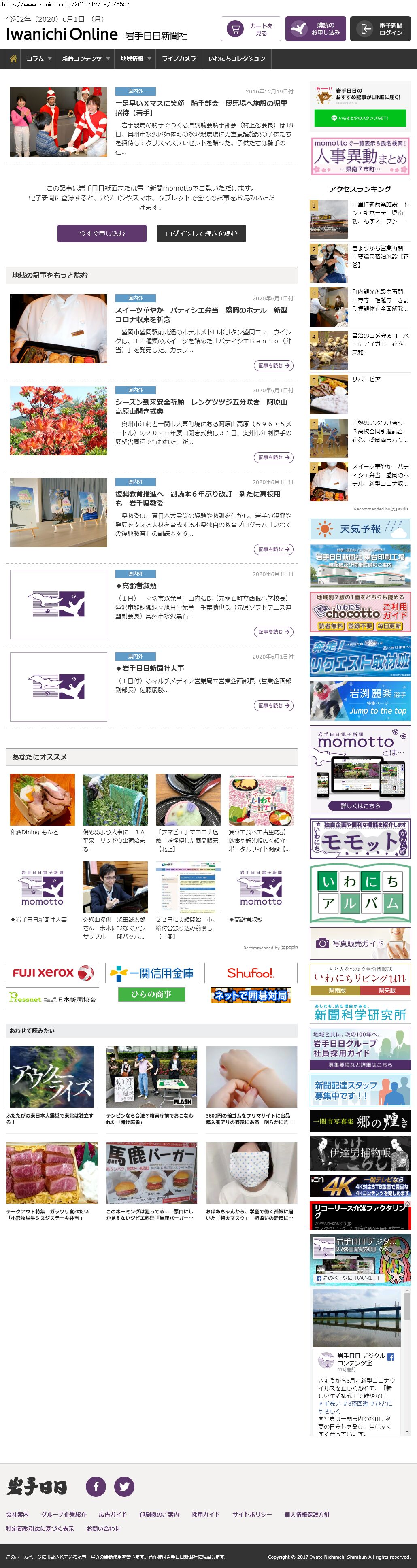The width and height of the screenshot is (417, 1568).
Task: Tap 今すぐ申し込む button
Action: coord(102,233)
